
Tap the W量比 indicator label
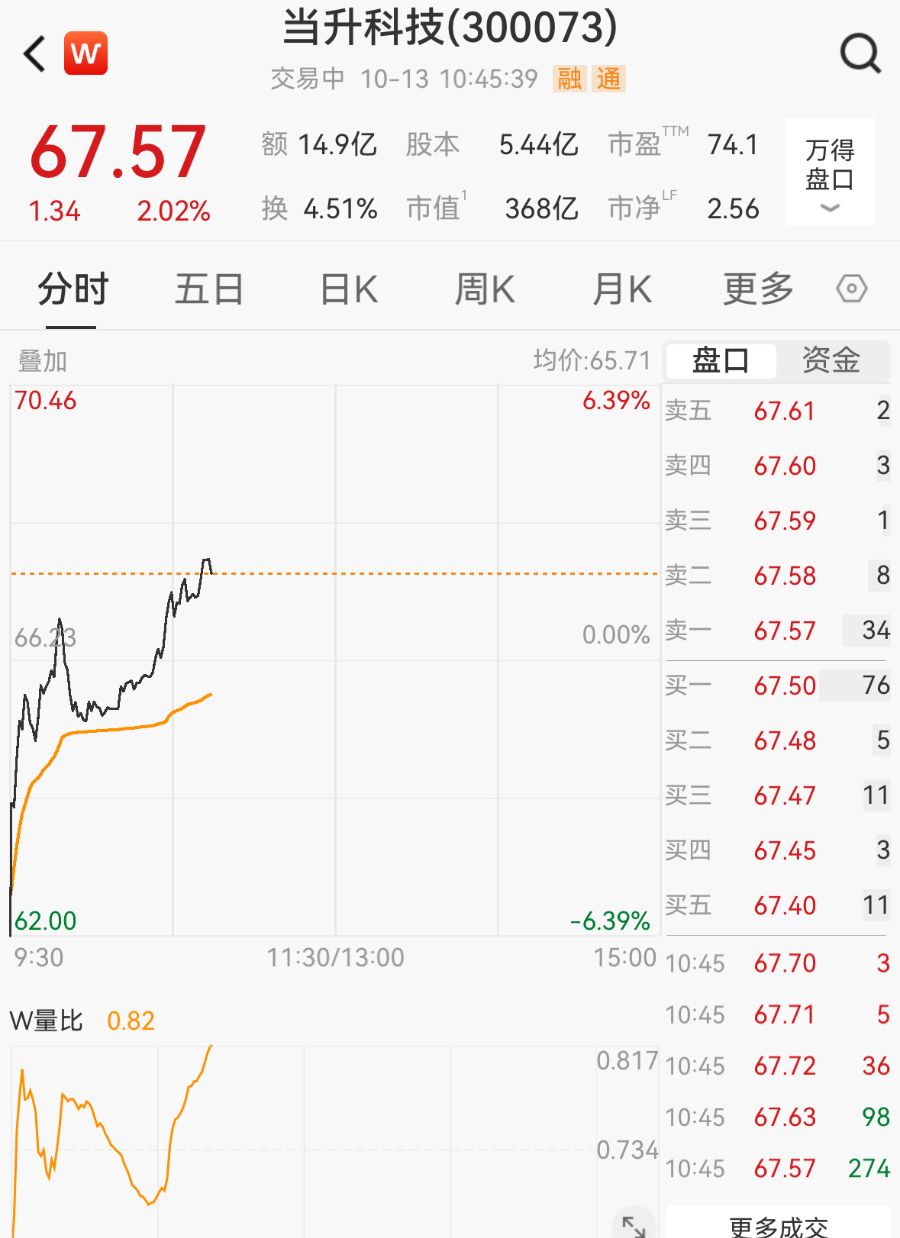click(47, 1021)
